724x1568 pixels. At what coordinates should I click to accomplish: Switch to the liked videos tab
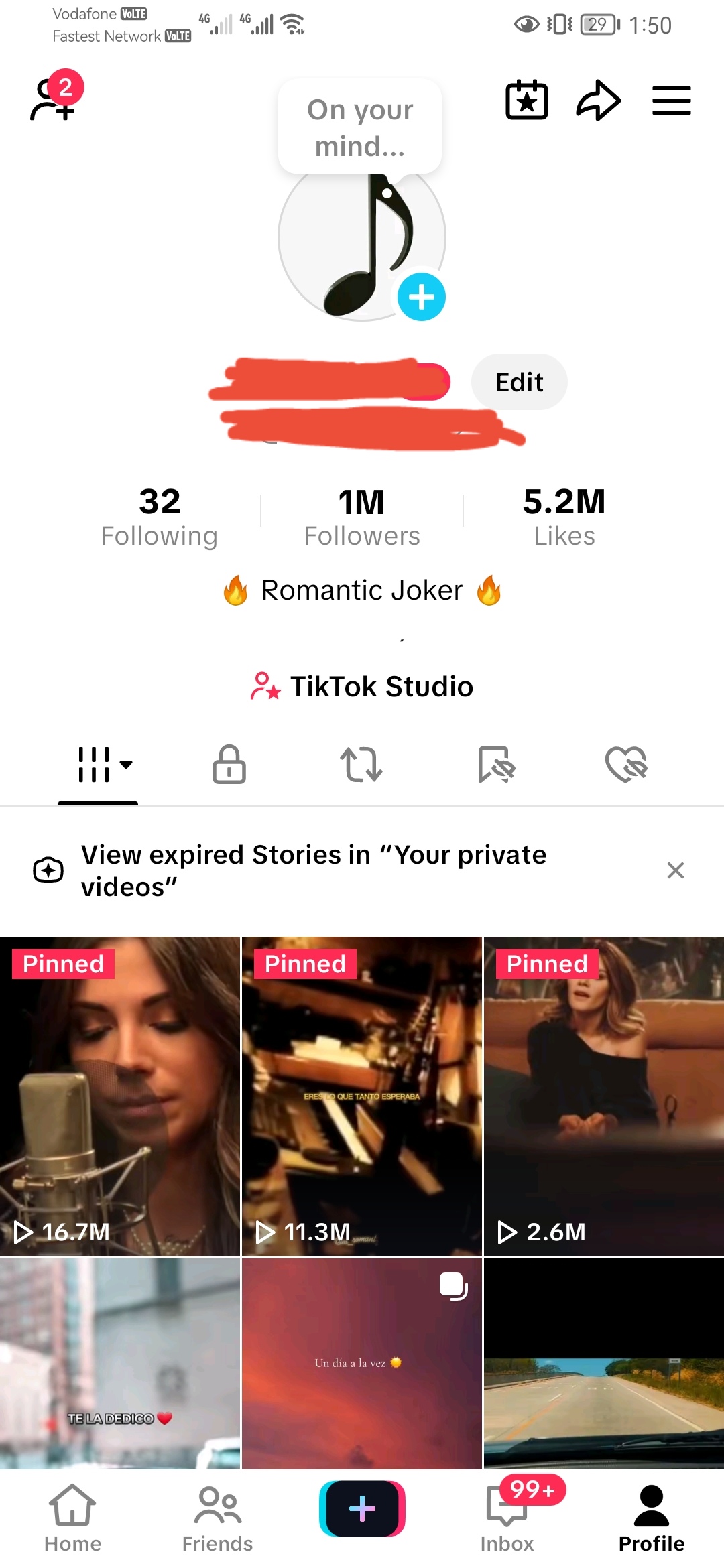point(626,765)
